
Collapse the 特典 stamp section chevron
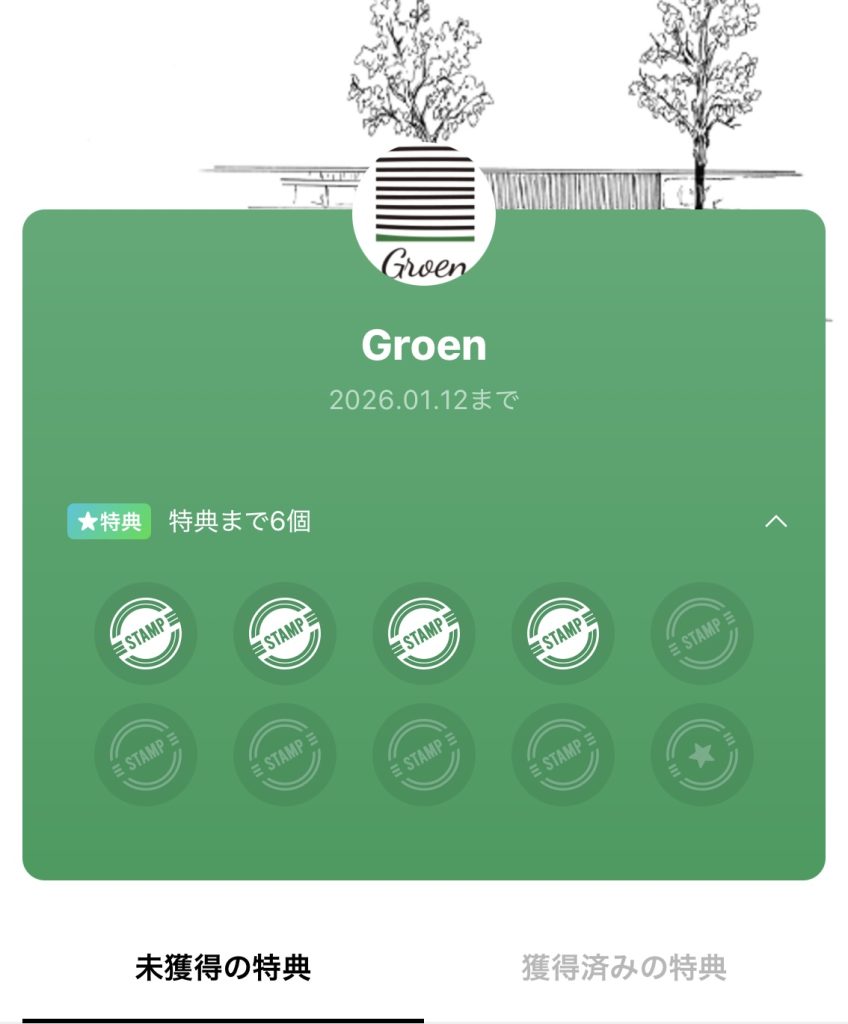[x=776, y=522]
